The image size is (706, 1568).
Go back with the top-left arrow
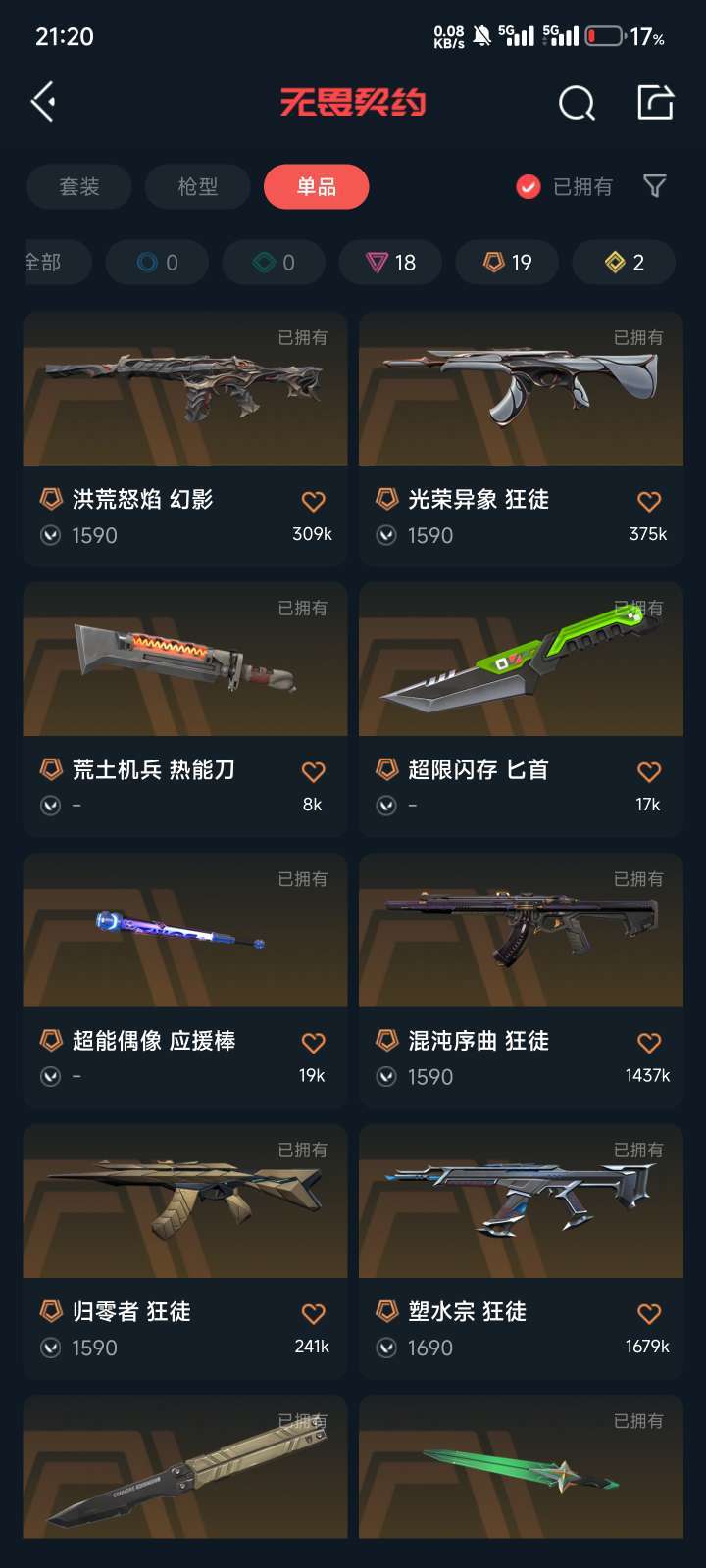(x=43, y=102)
